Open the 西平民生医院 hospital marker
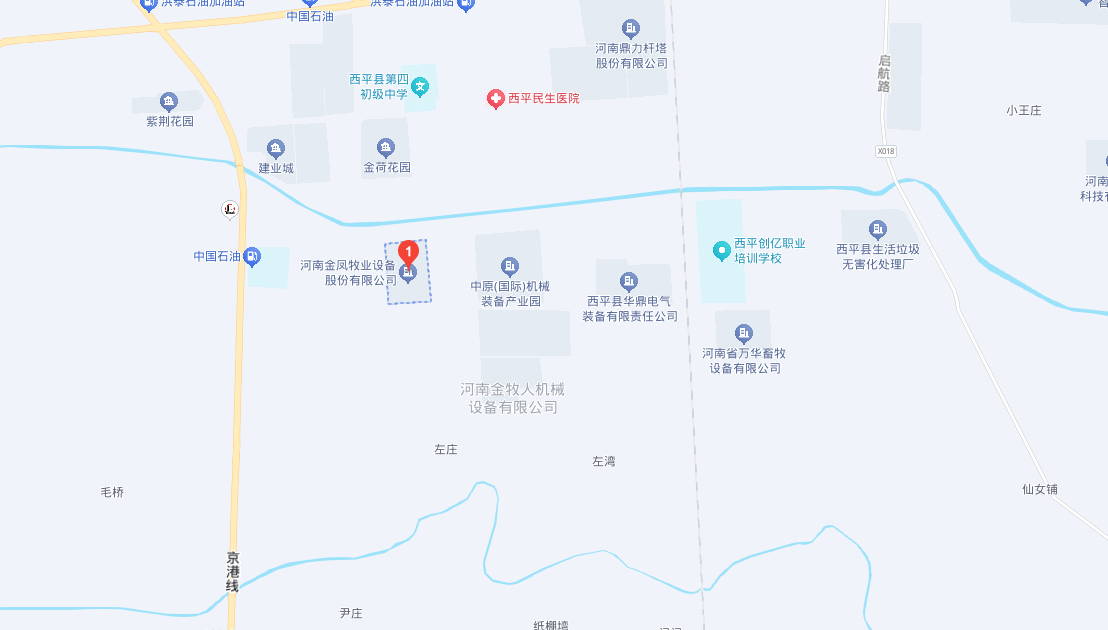 495,98
